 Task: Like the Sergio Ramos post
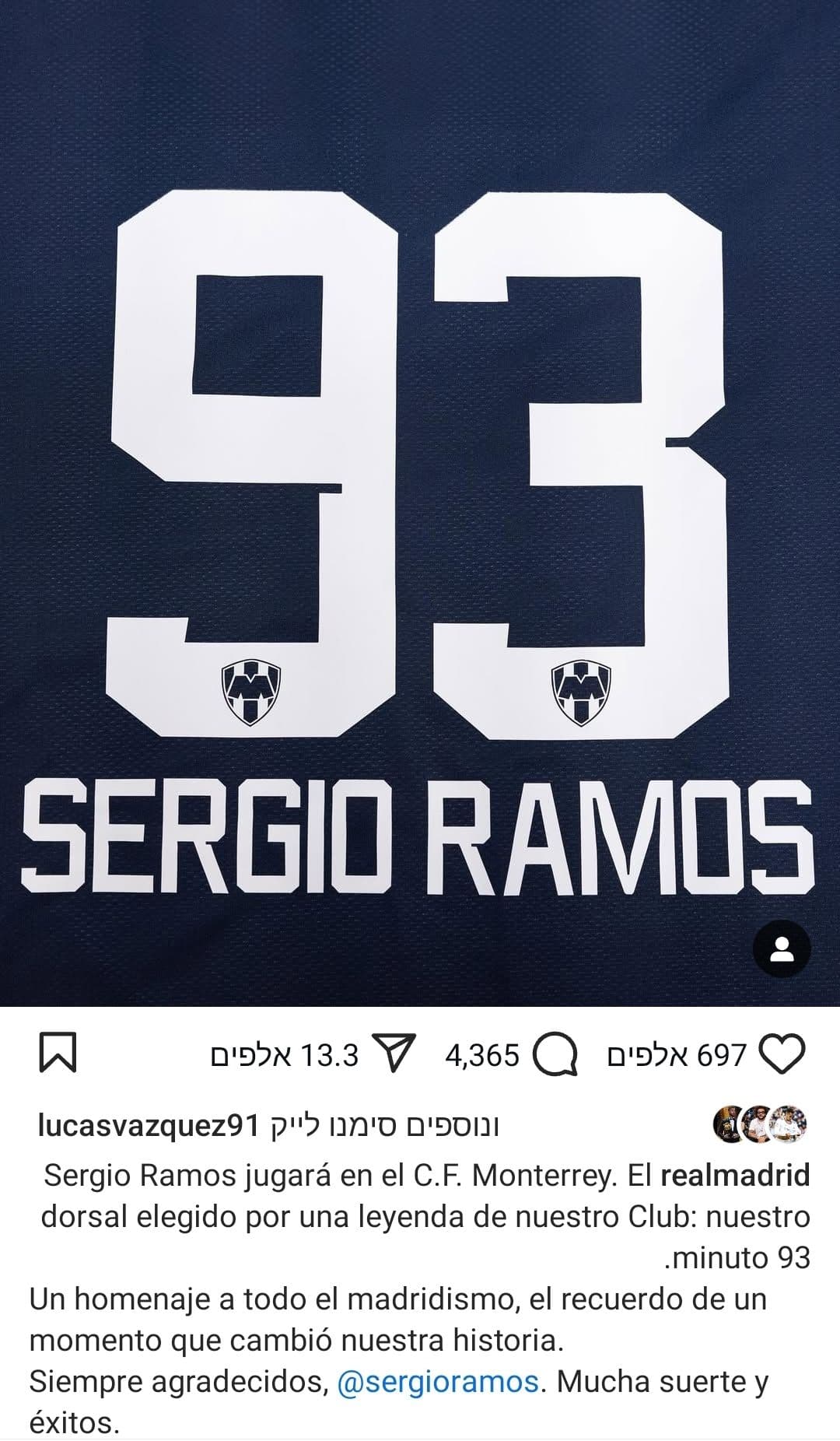click(x=781, y=1056)
